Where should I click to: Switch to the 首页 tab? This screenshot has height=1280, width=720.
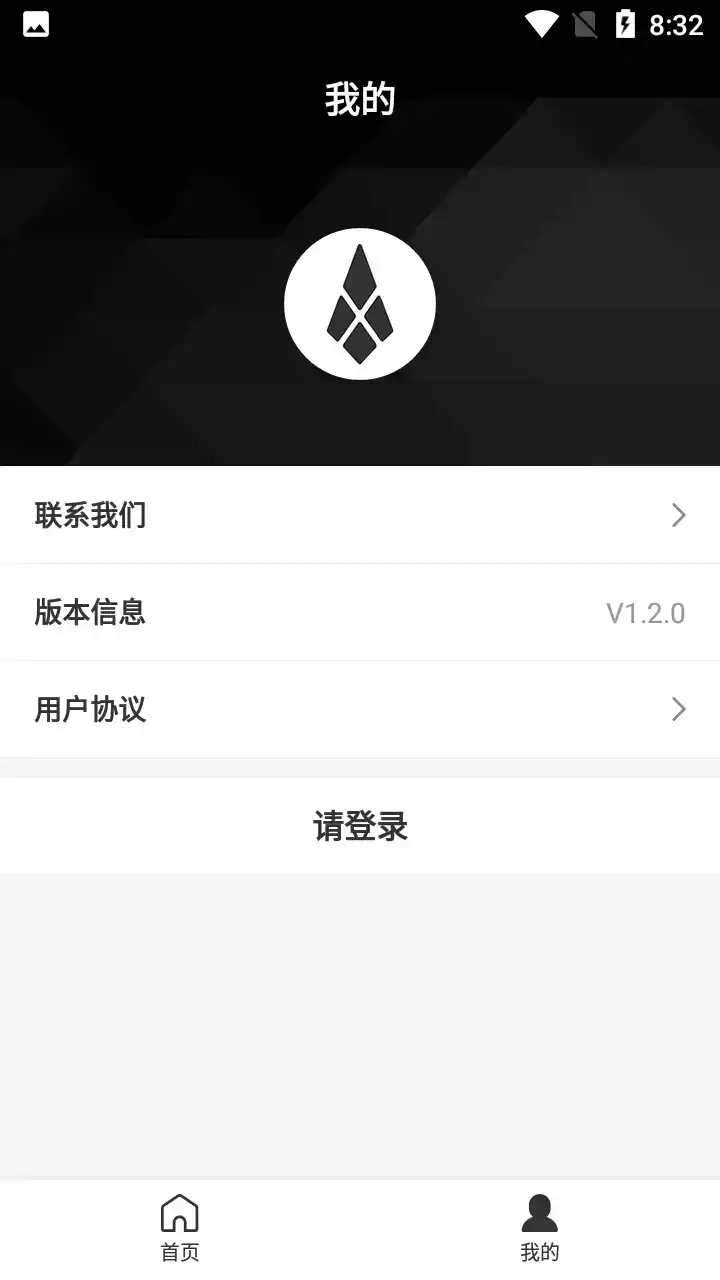point(178,1225)
